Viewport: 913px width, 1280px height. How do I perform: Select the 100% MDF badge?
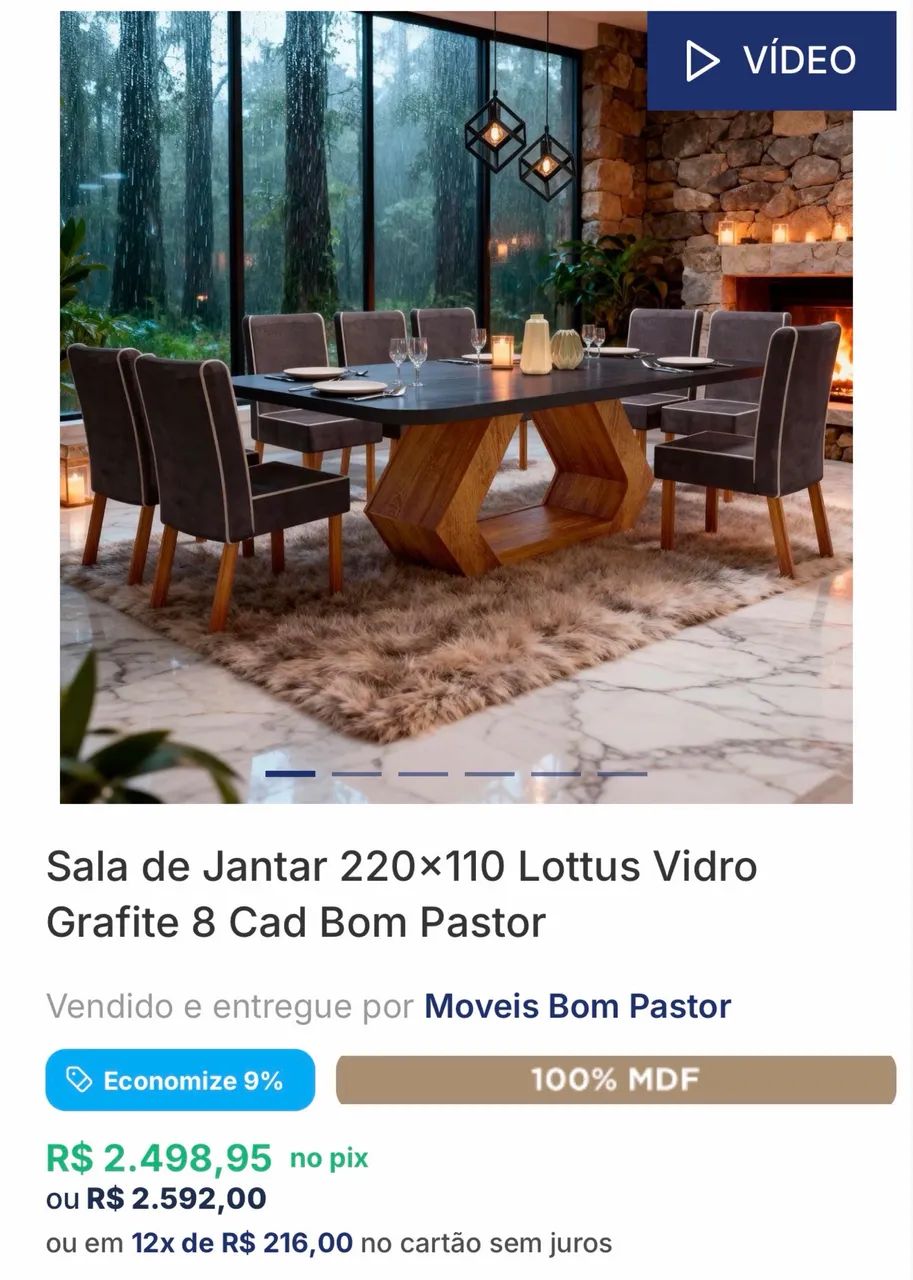coord(616,1080)
